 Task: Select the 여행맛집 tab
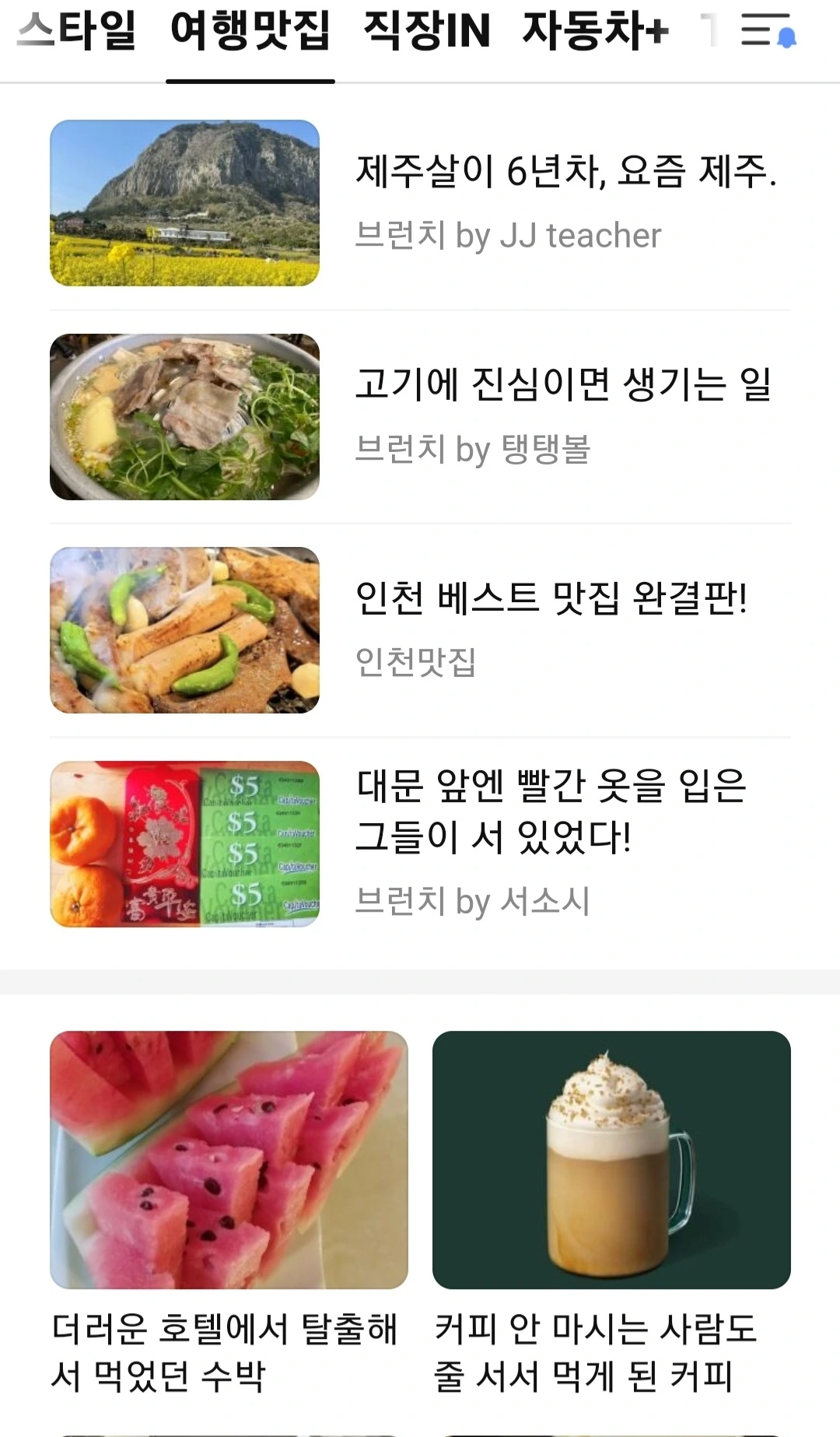(x=250, y=31)
